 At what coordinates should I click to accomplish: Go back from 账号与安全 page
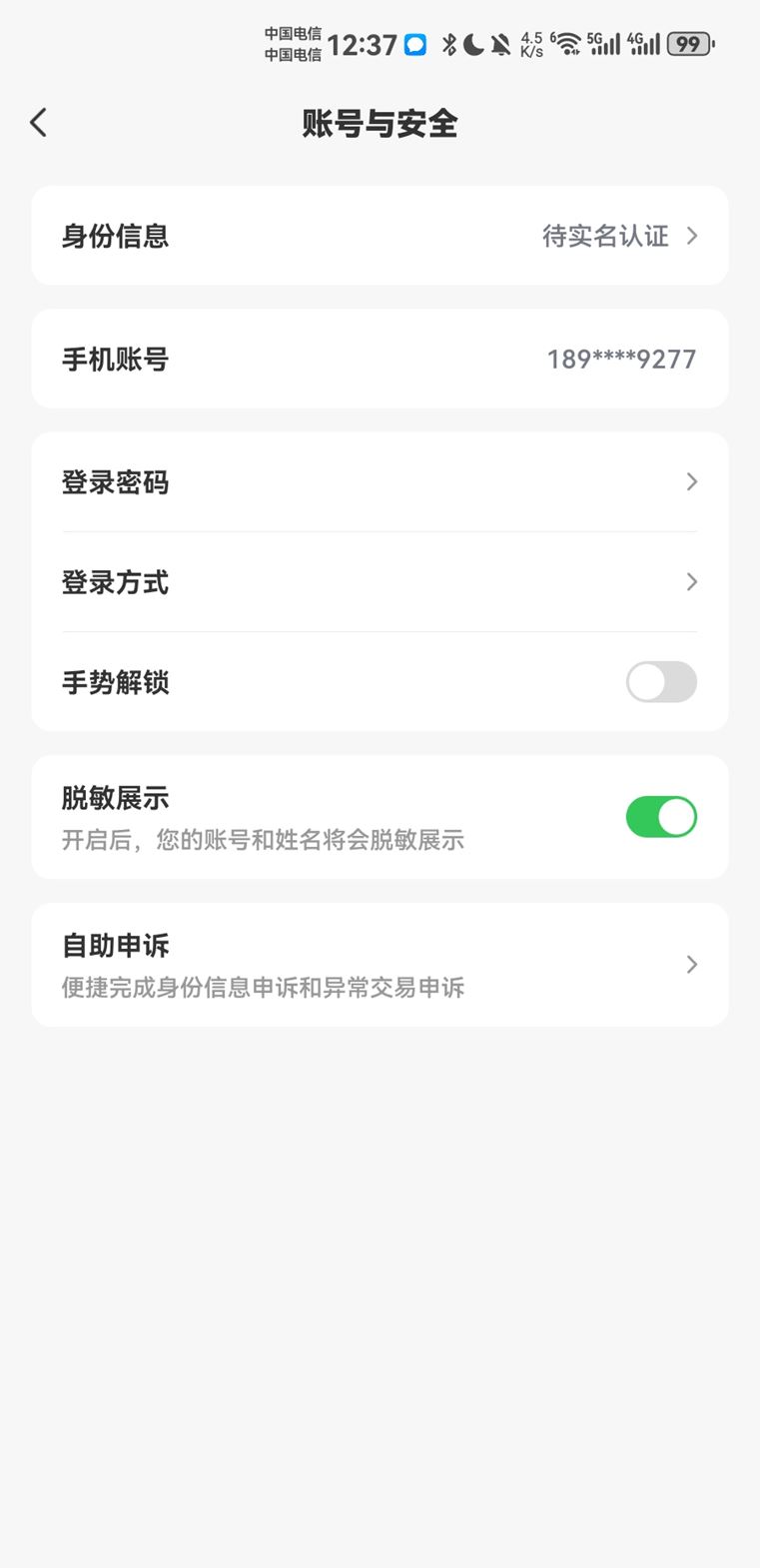click(x=39, y=123)
